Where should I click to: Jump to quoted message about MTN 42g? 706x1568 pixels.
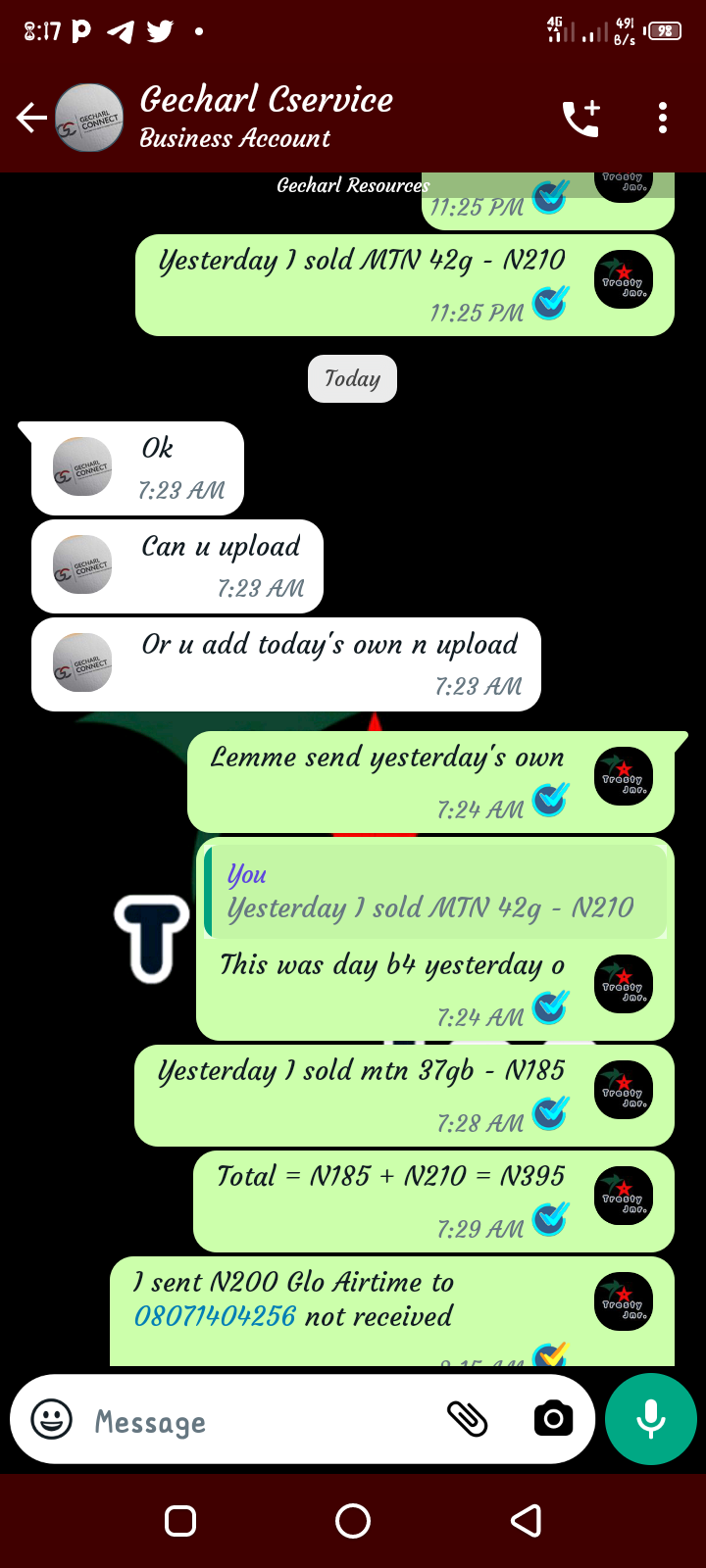click(x=435, y=892)
